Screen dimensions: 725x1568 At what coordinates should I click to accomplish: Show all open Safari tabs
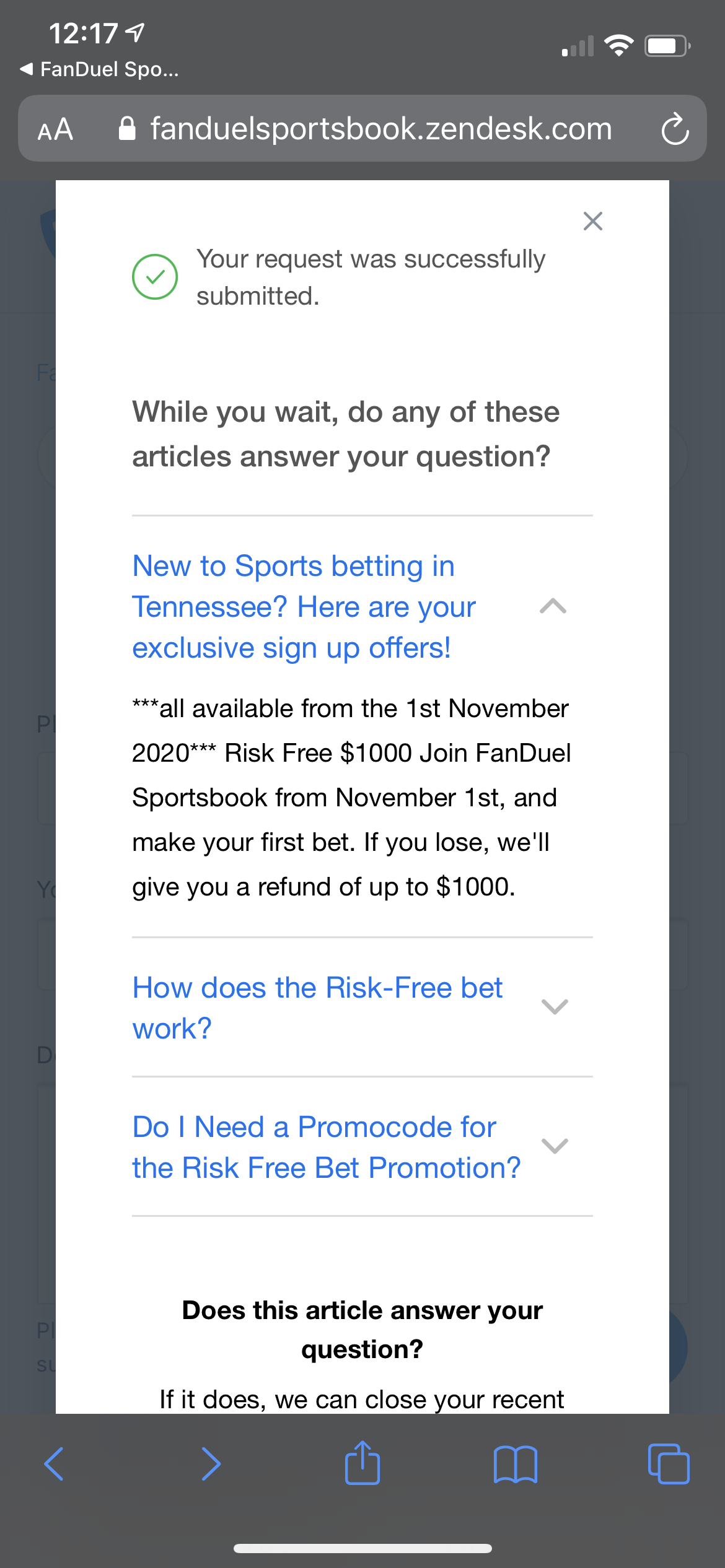click(x=669, y=1464)
